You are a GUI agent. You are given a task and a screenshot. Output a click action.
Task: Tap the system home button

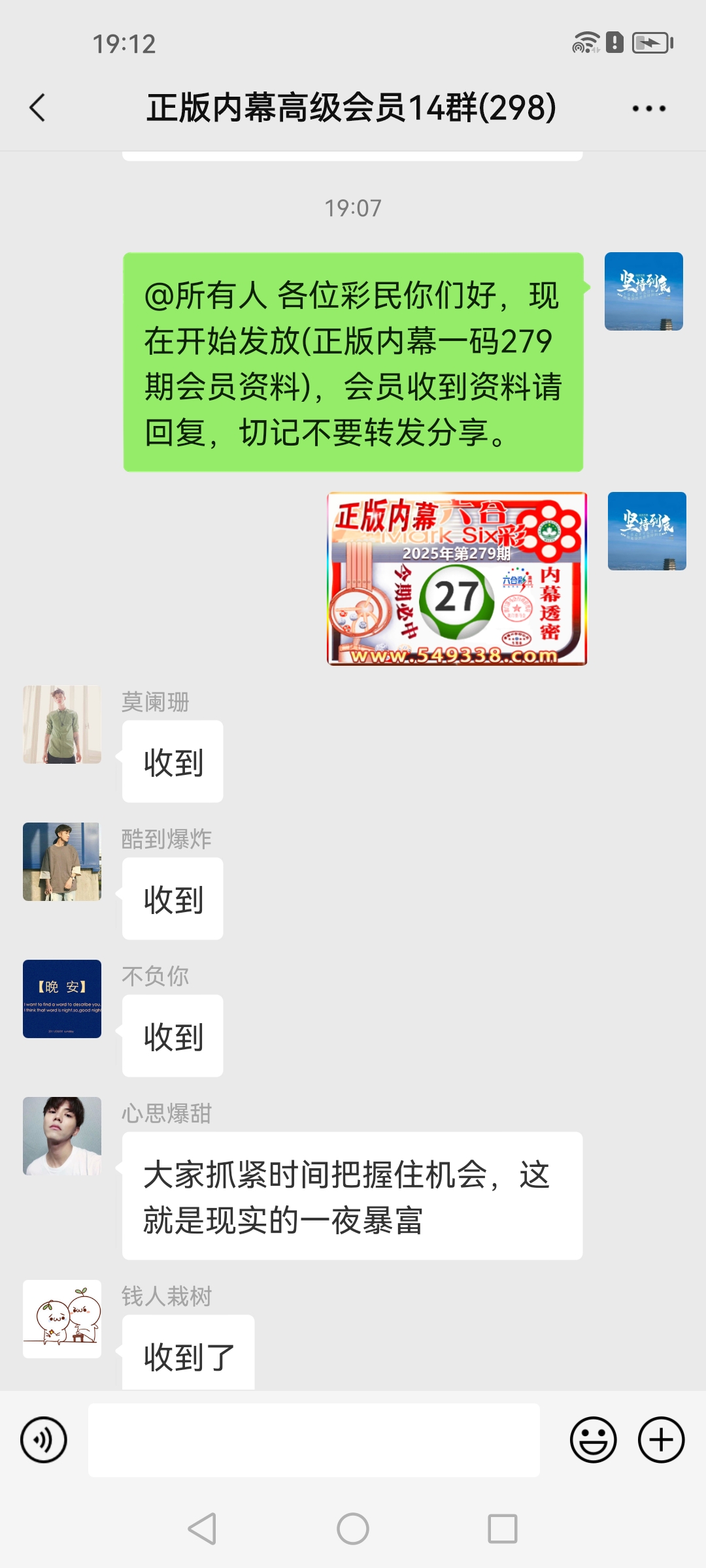[353, 1529]
